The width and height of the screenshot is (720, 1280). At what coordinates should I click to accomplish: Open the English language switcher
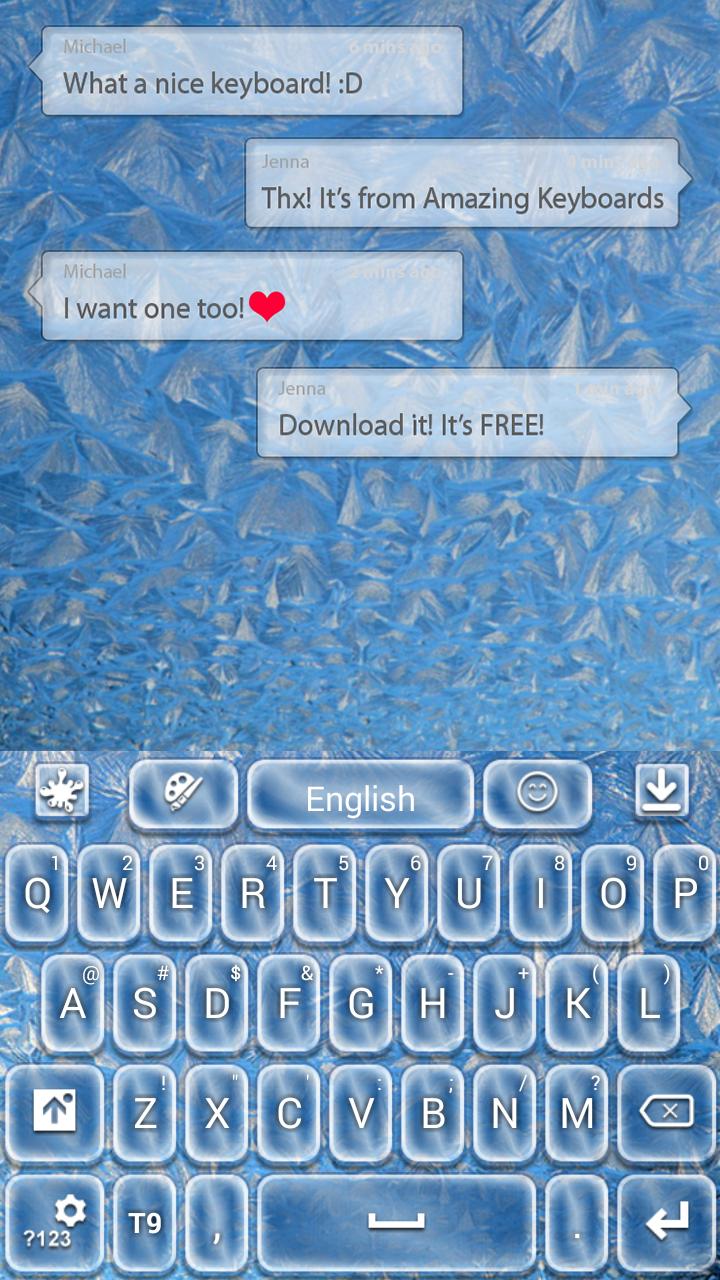coord(360,798)
